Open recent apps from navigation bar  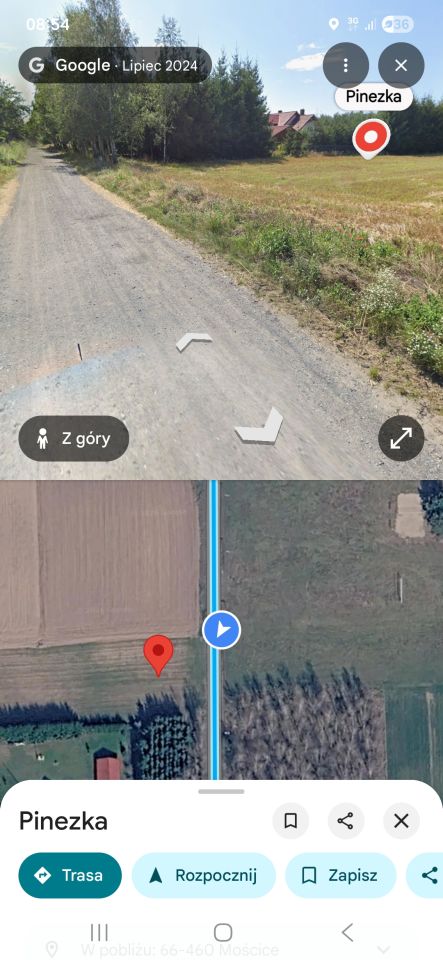99,932
